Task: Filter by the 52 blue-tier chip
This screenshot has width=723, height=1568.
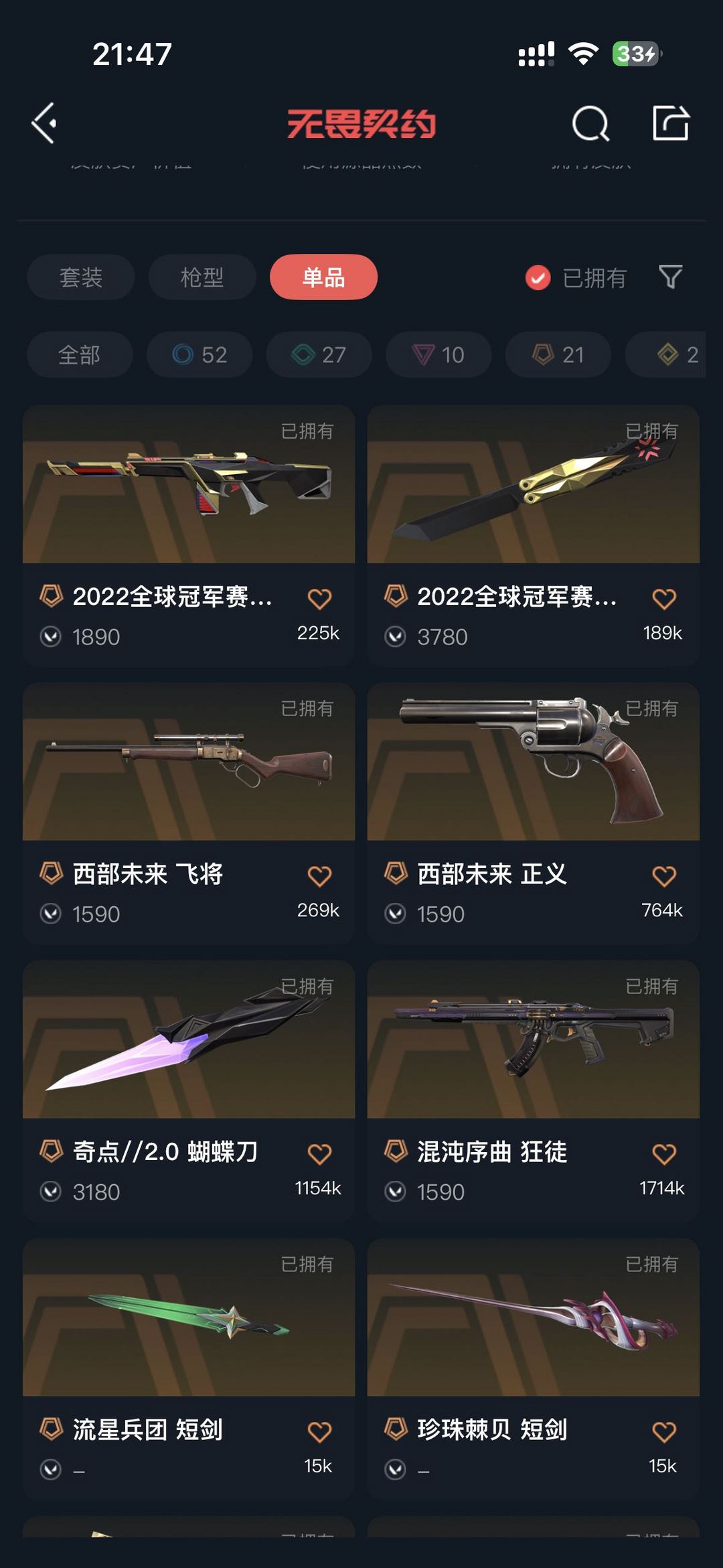Action: point(199,354)
